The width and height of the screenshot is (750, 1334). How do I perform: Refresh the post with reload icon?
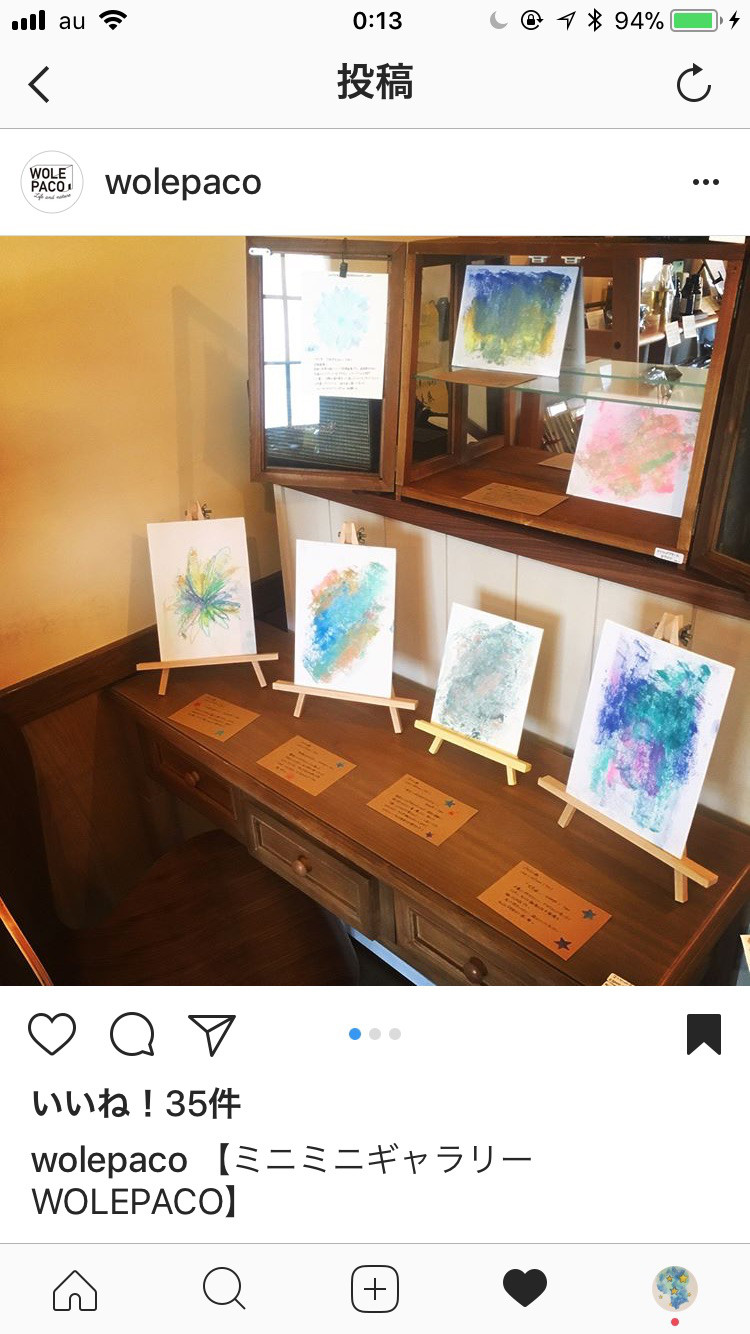[x=694, y=84]
